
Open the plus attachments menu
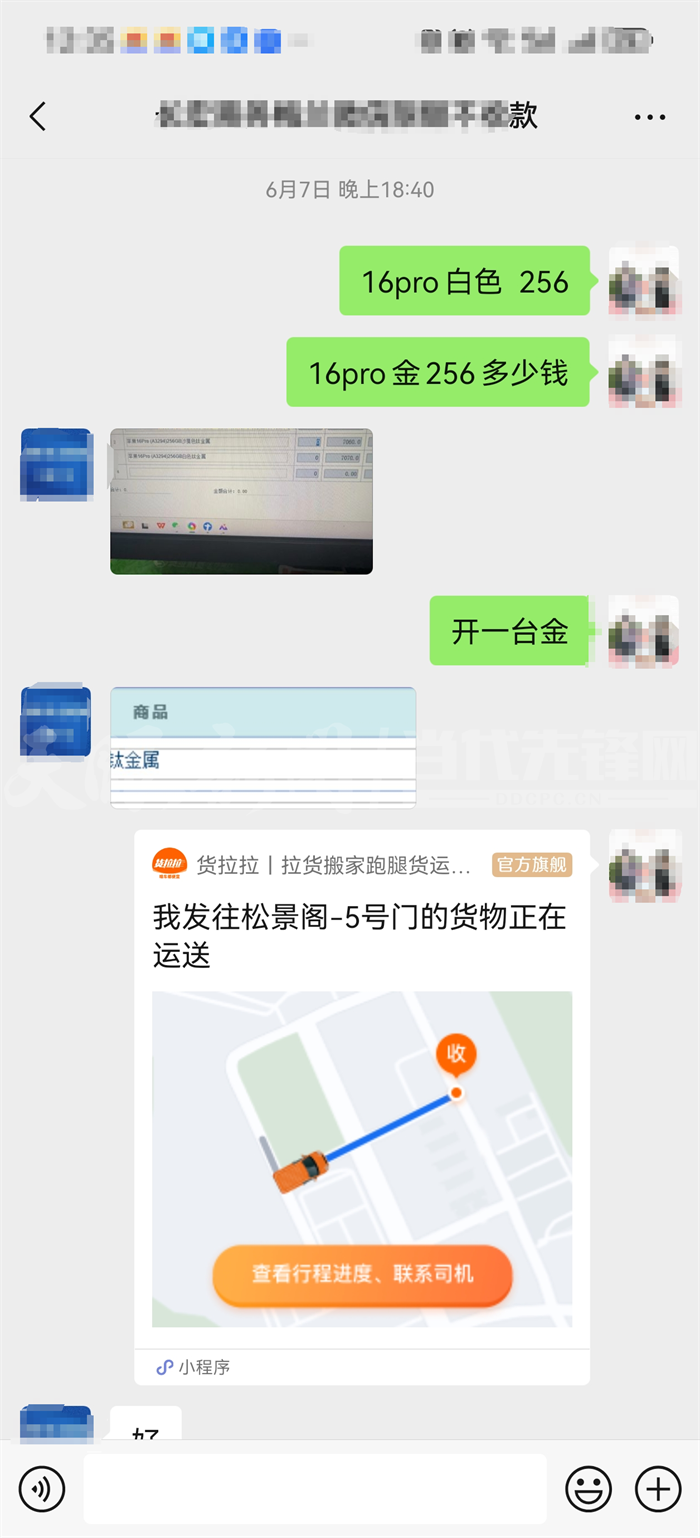click(658, 1489)
